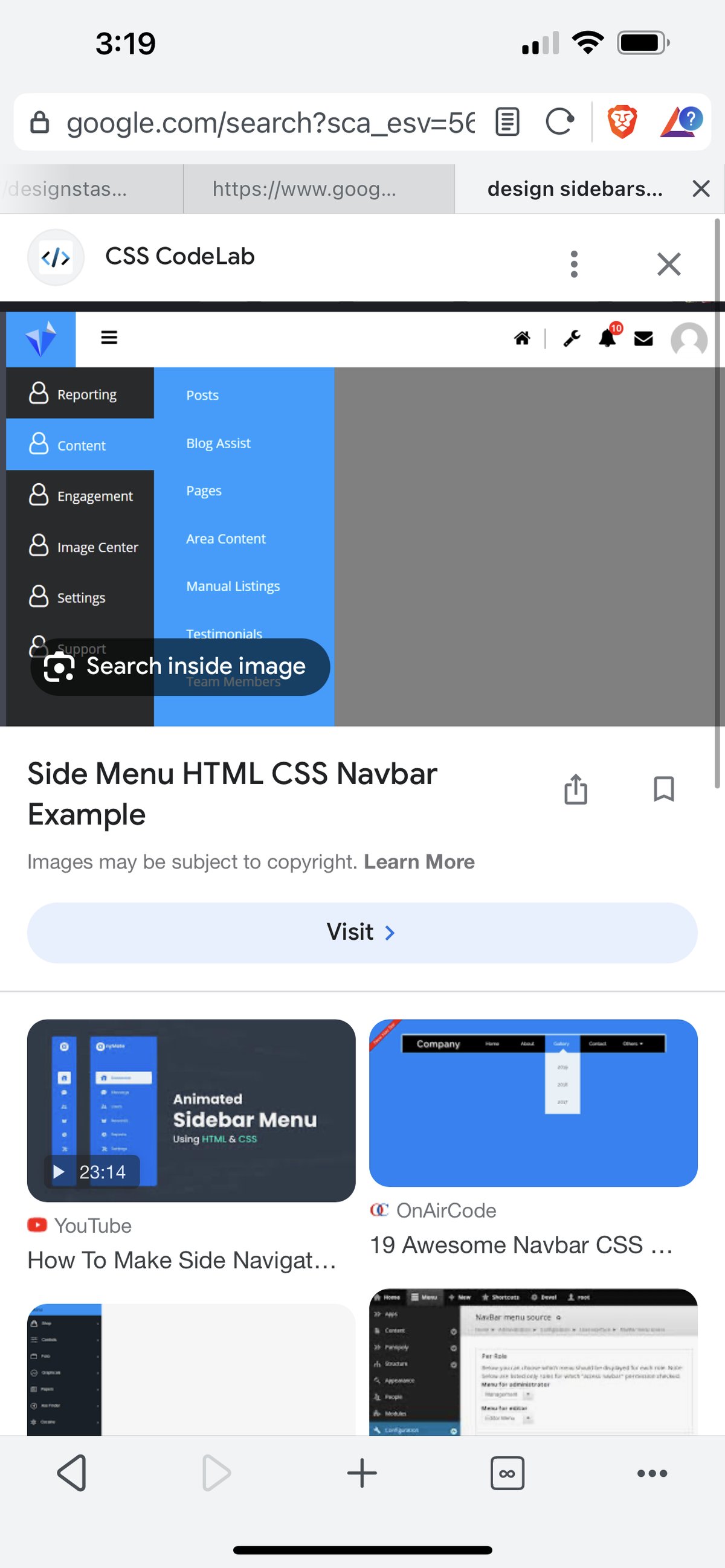The height and width of the screenshot is (1568, 725).
Task: Reload the current page
Action: pyautogui.click(x=559, y=122)
